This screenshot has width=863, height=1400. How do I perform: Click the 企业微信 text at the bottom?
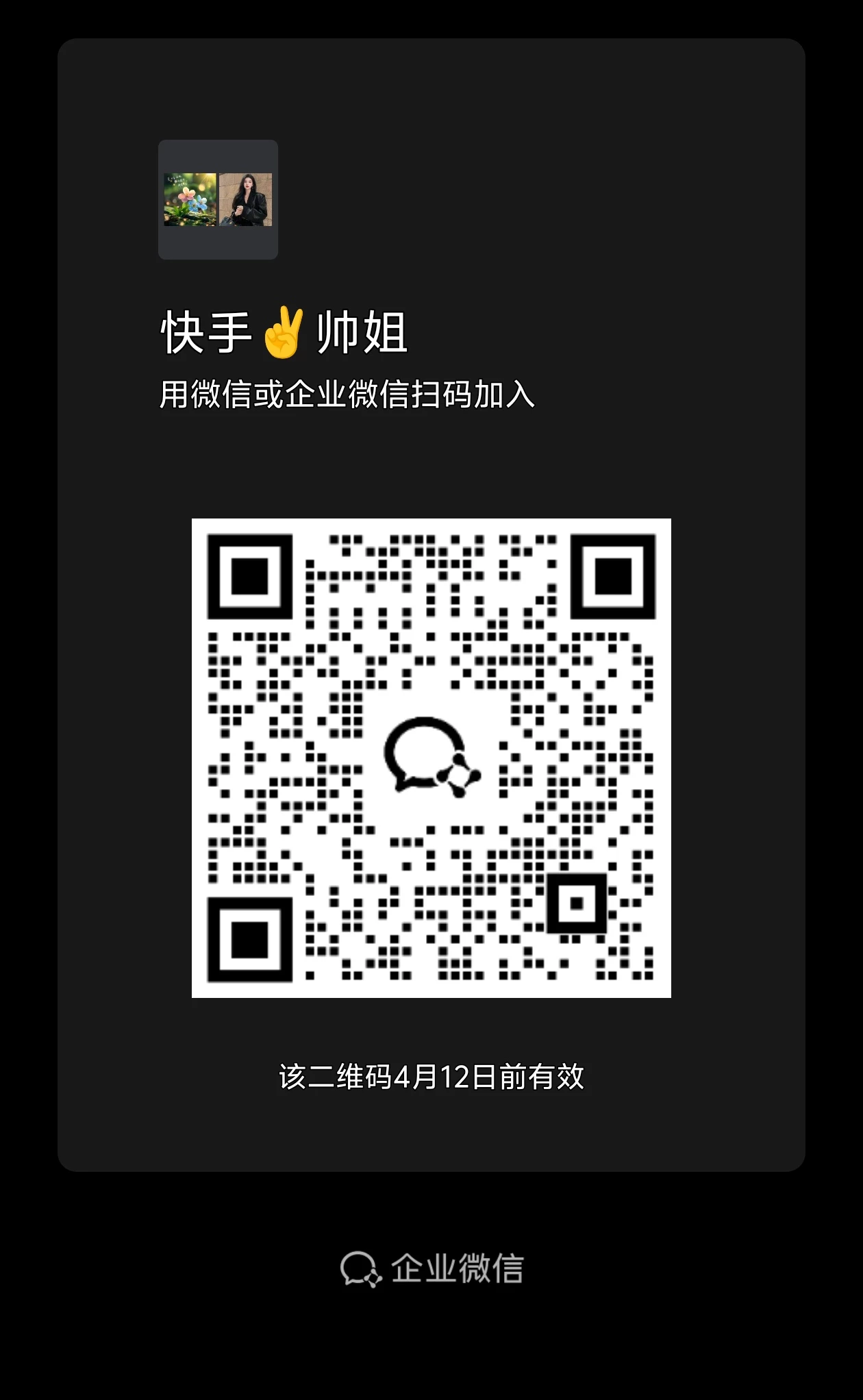[459, 1268]
